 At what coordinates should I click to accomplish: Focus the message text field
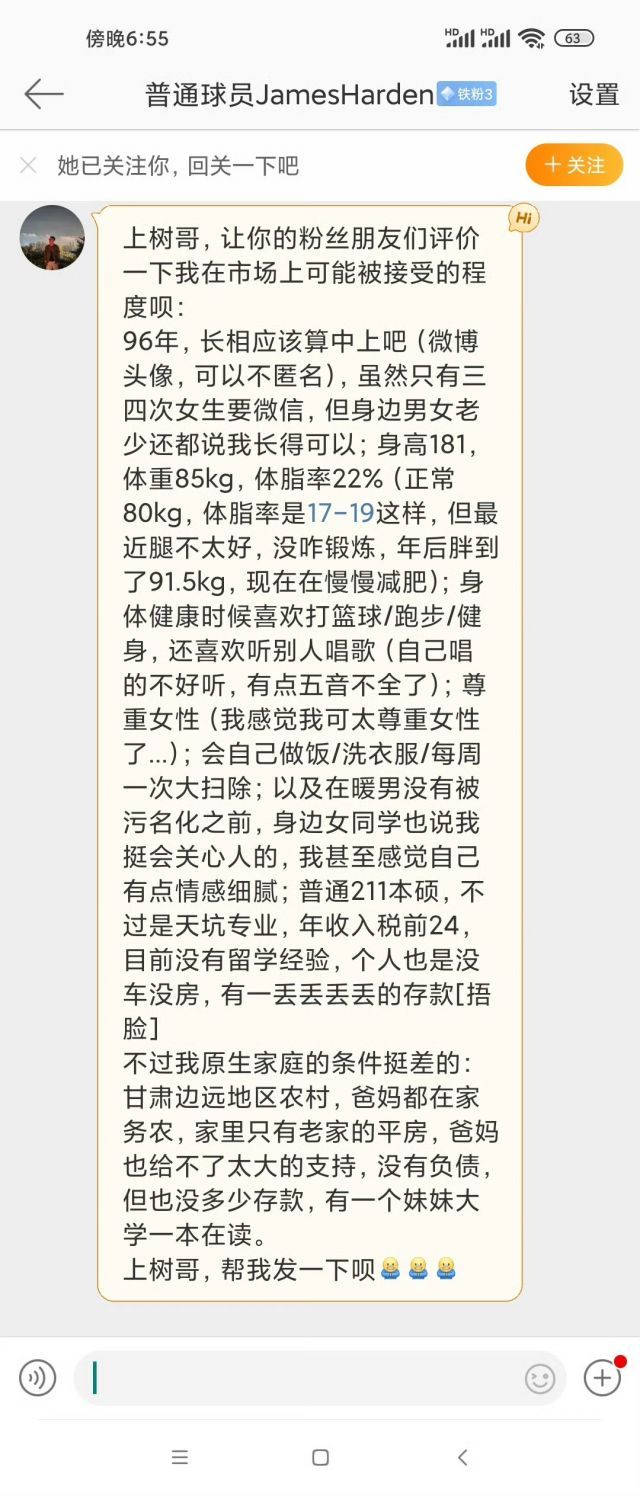tap(300, 1378)
